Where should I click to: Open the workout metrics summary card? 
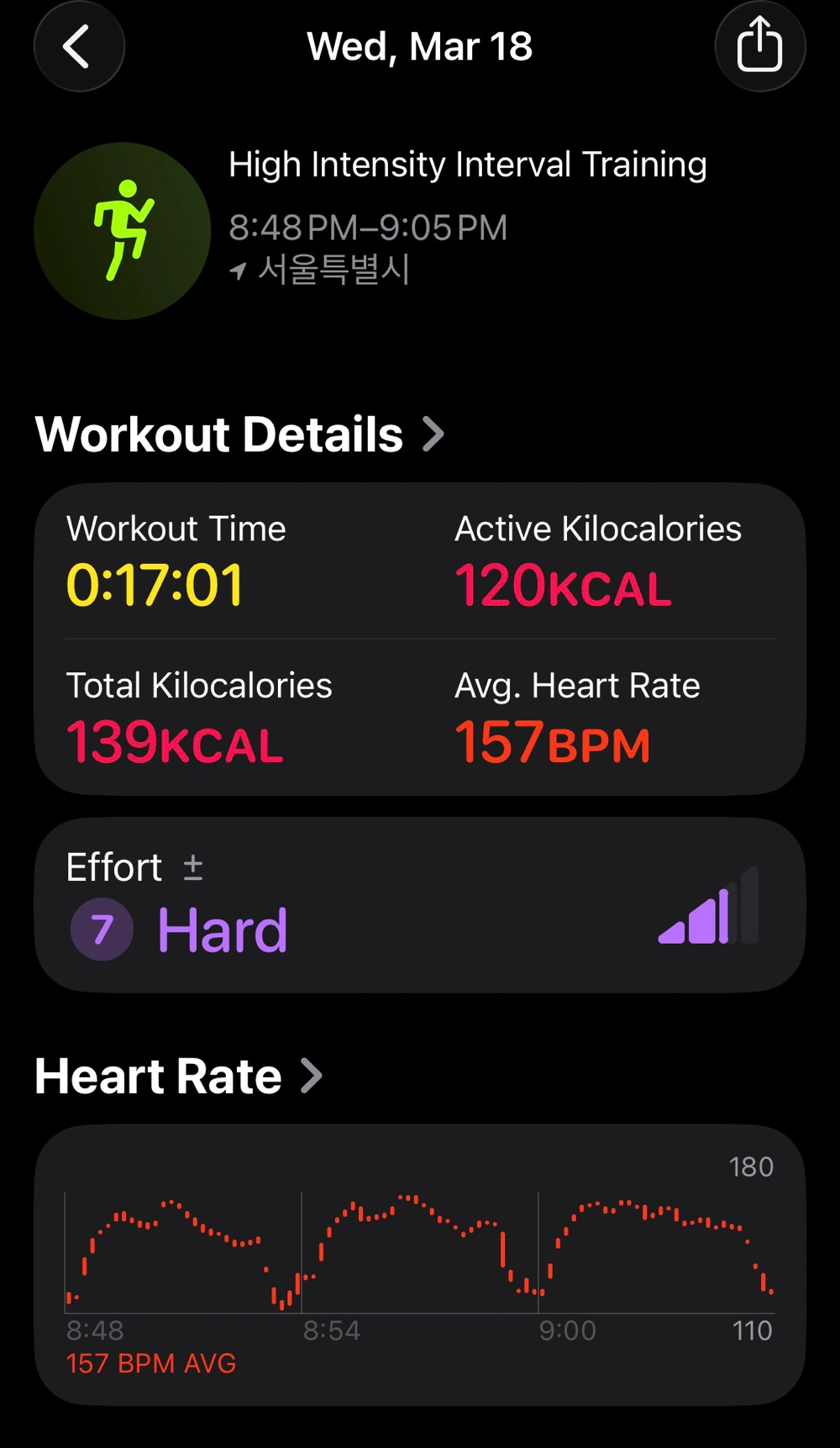tap(420, 639)
